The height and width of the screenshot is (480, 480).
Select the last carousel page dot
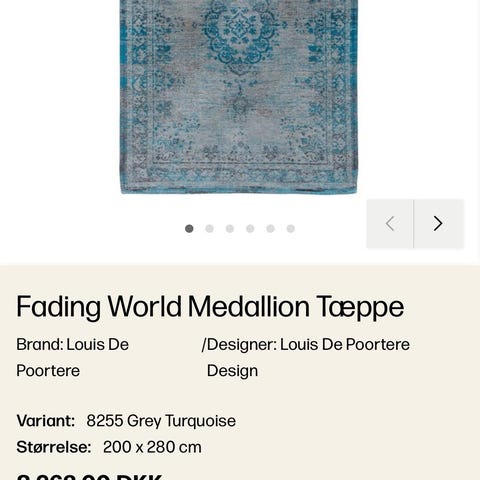(x=291, y=229)
